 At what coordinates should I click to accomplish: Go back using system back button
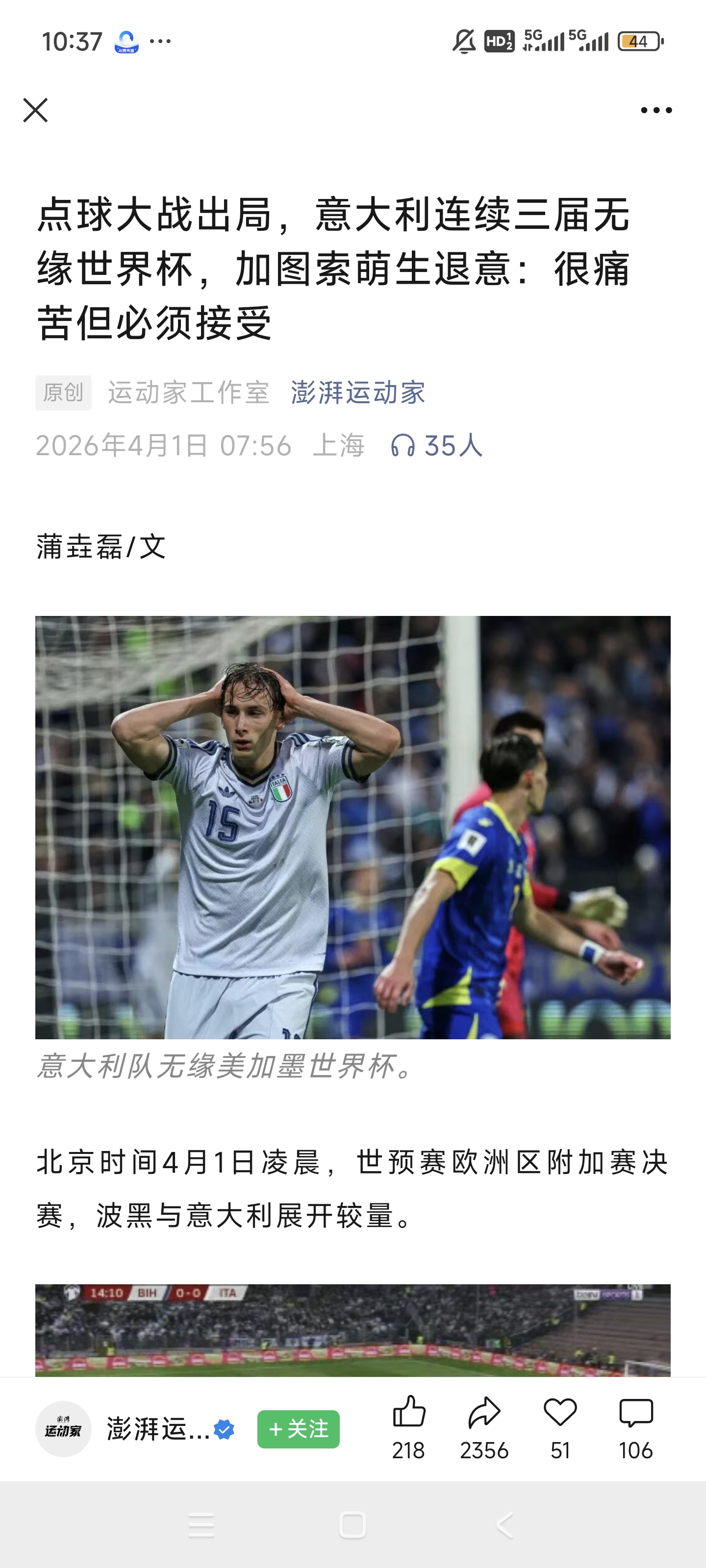(x=504, y=1525)
